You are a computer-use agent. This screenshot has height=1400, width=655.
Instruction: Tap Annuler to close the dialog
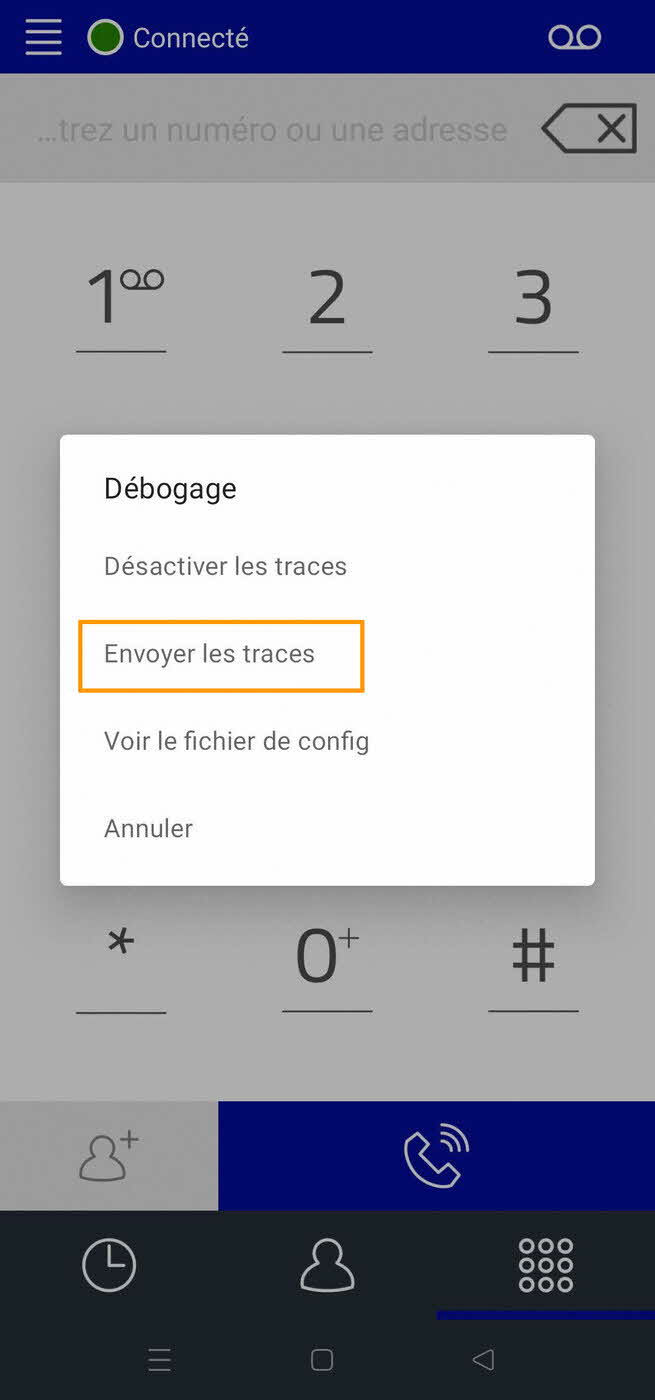[x=148, y=828]
